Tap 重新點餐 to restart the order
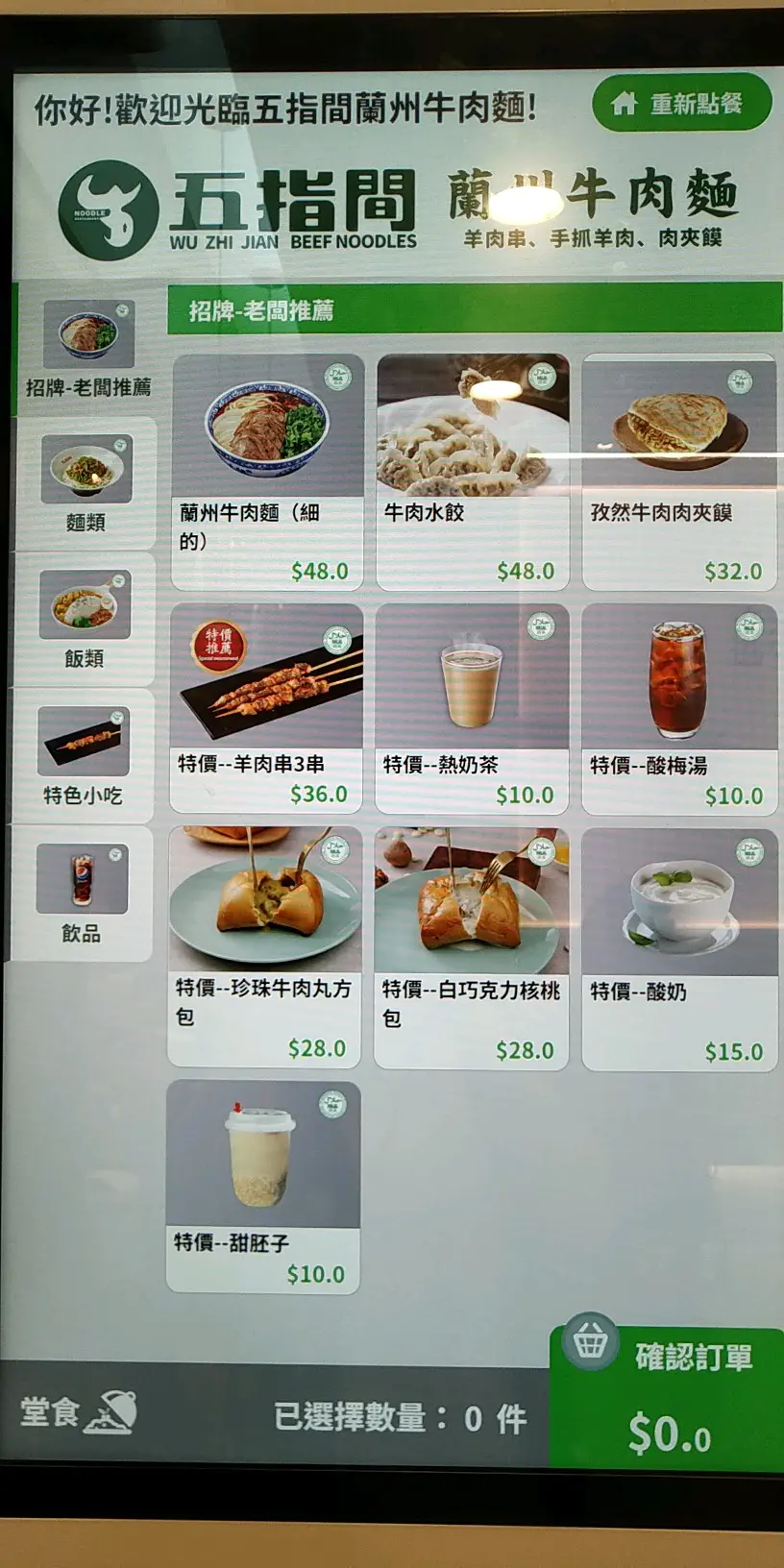Viewport: 784px width, 1568px height. point(682,104)
